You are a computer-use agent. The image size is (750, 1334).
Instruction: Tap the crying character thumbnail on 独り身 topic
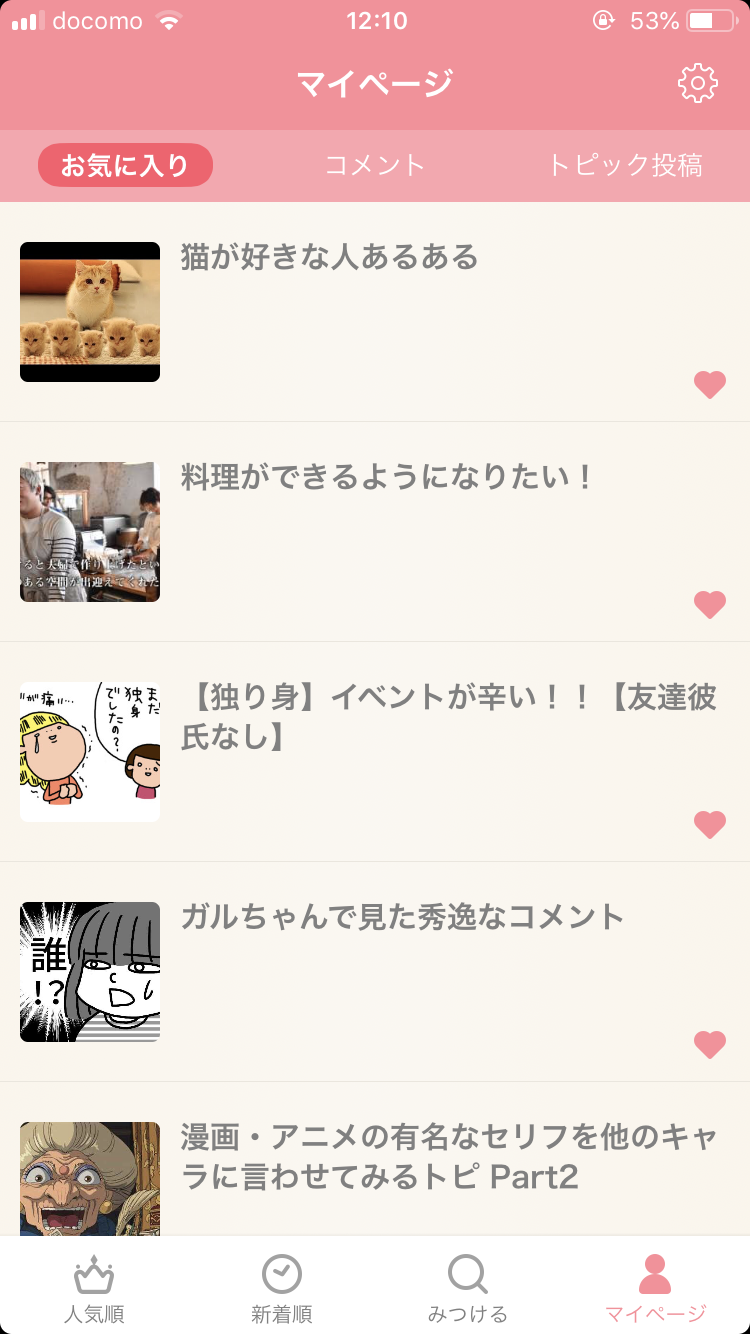89,751
